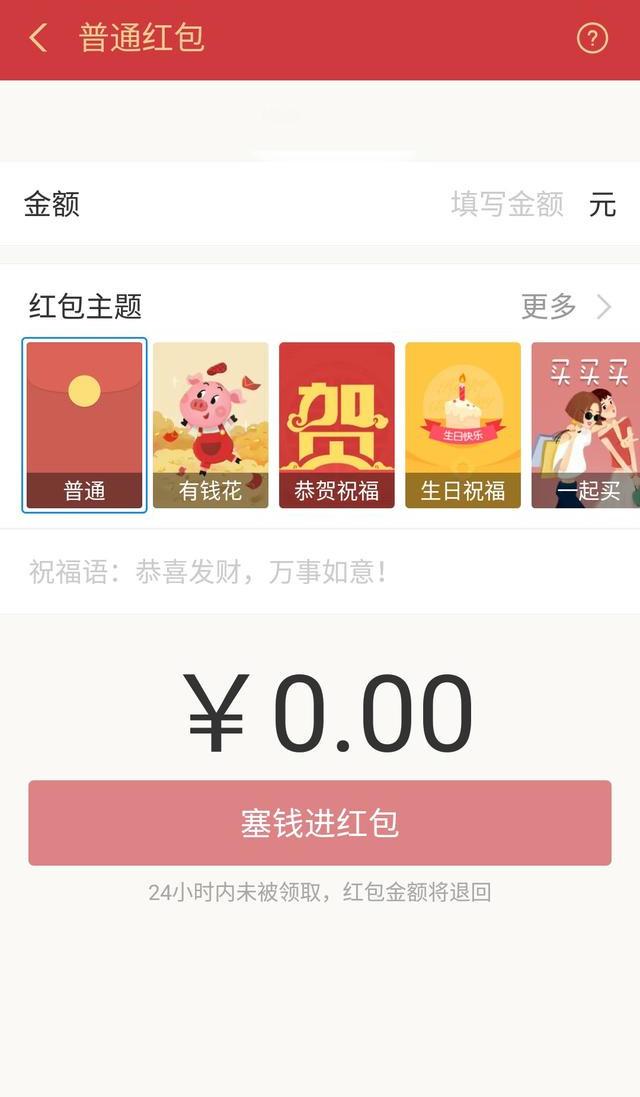Choose the 有钱花 pig theme
640x1097 pixels.
click(211, 425)
